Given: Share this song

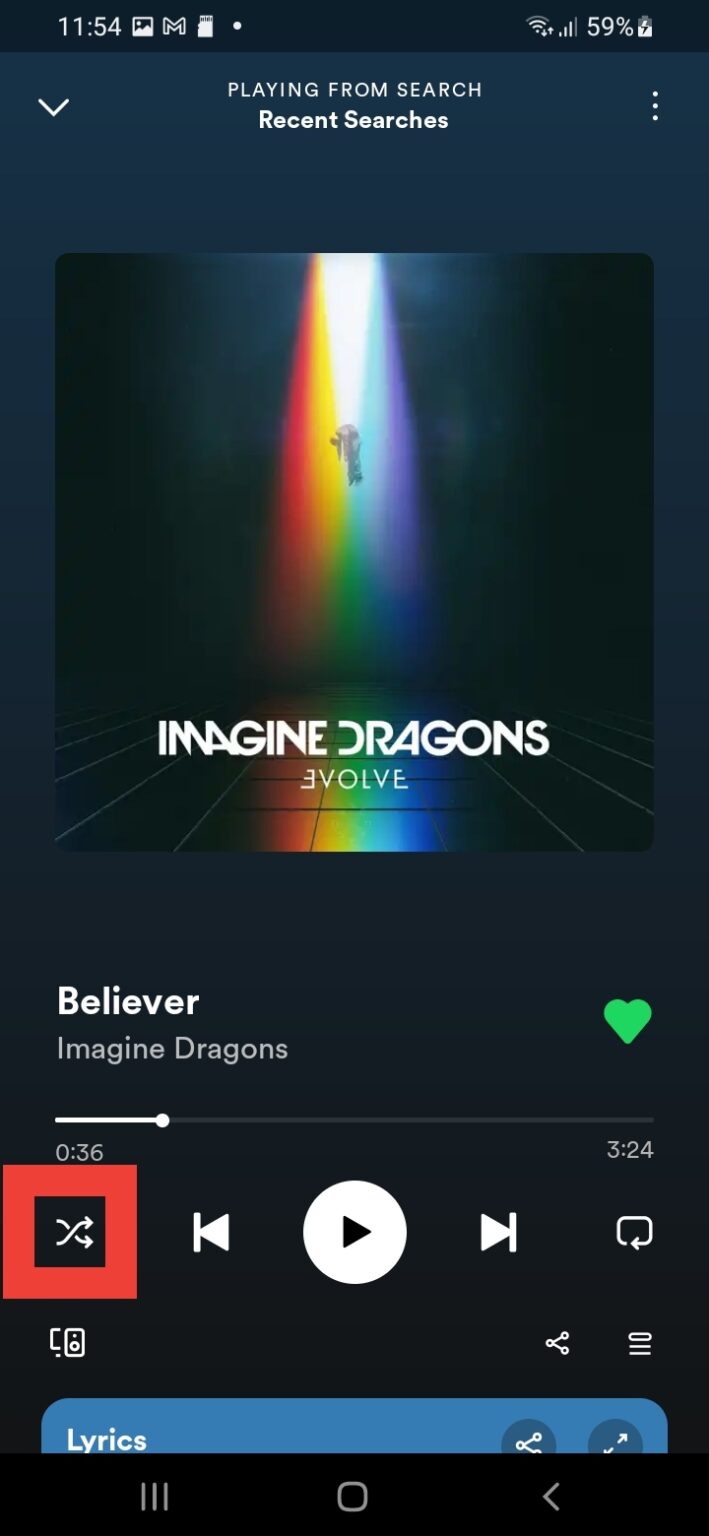Looking at the screenshot, I should tap(557, 1343).
